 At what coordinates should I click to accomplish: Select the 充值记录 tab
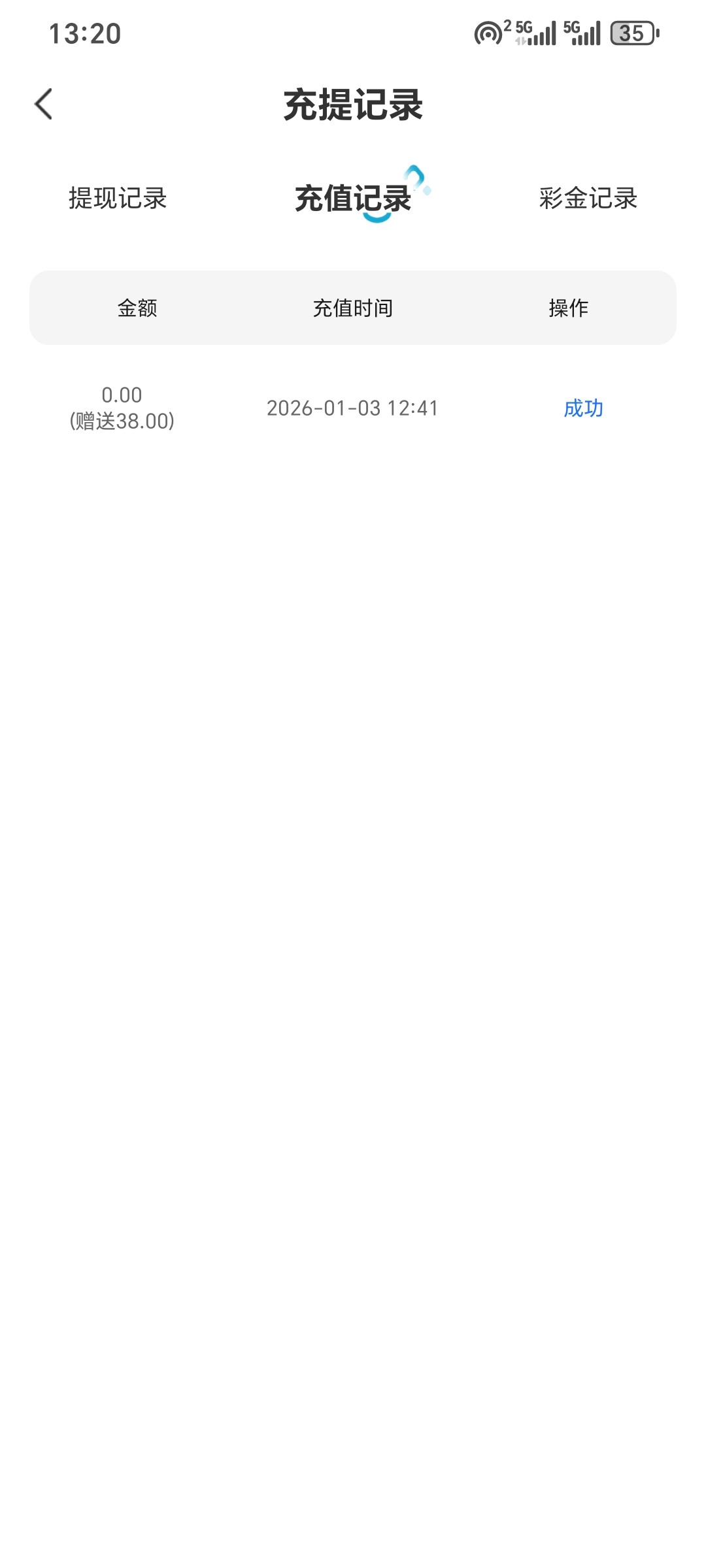353,199
